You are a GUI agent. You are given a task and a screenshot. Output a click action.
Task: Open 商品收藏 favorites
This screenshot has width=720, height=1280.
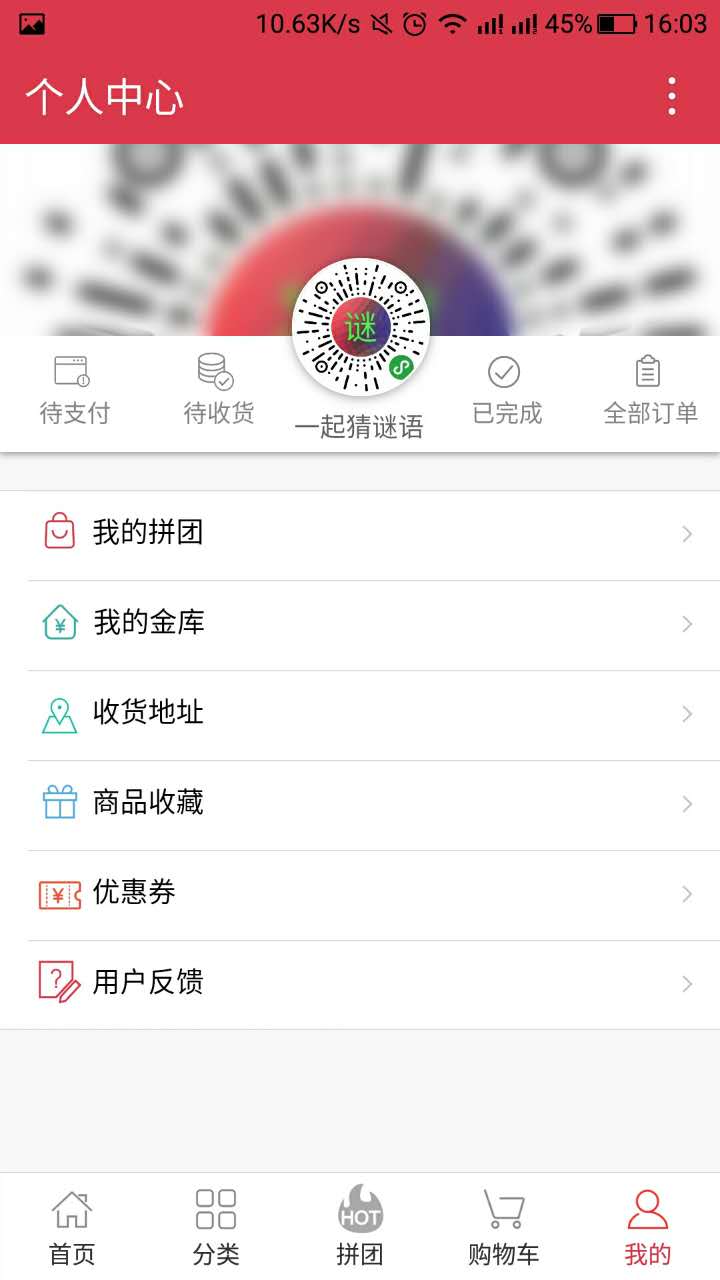coord(360,805)
